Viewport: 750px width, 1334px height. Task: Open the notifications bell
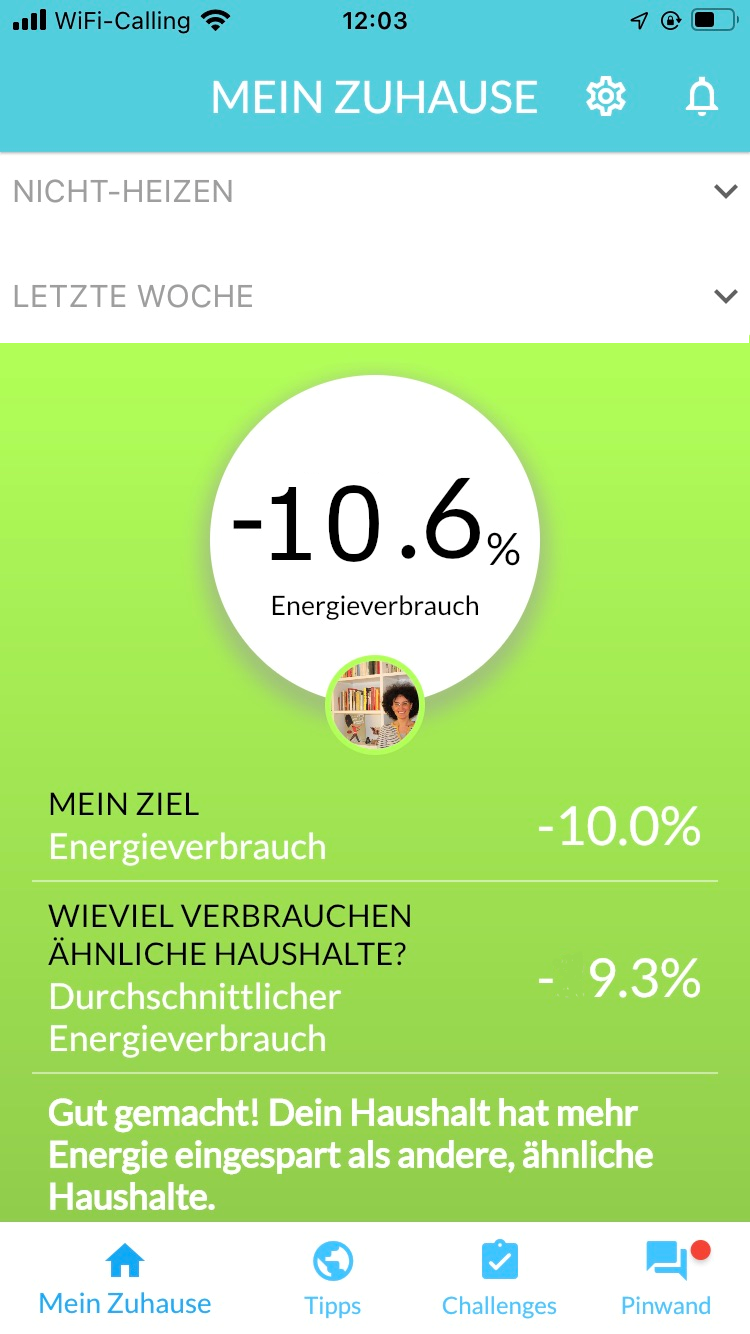coord(702,97)
